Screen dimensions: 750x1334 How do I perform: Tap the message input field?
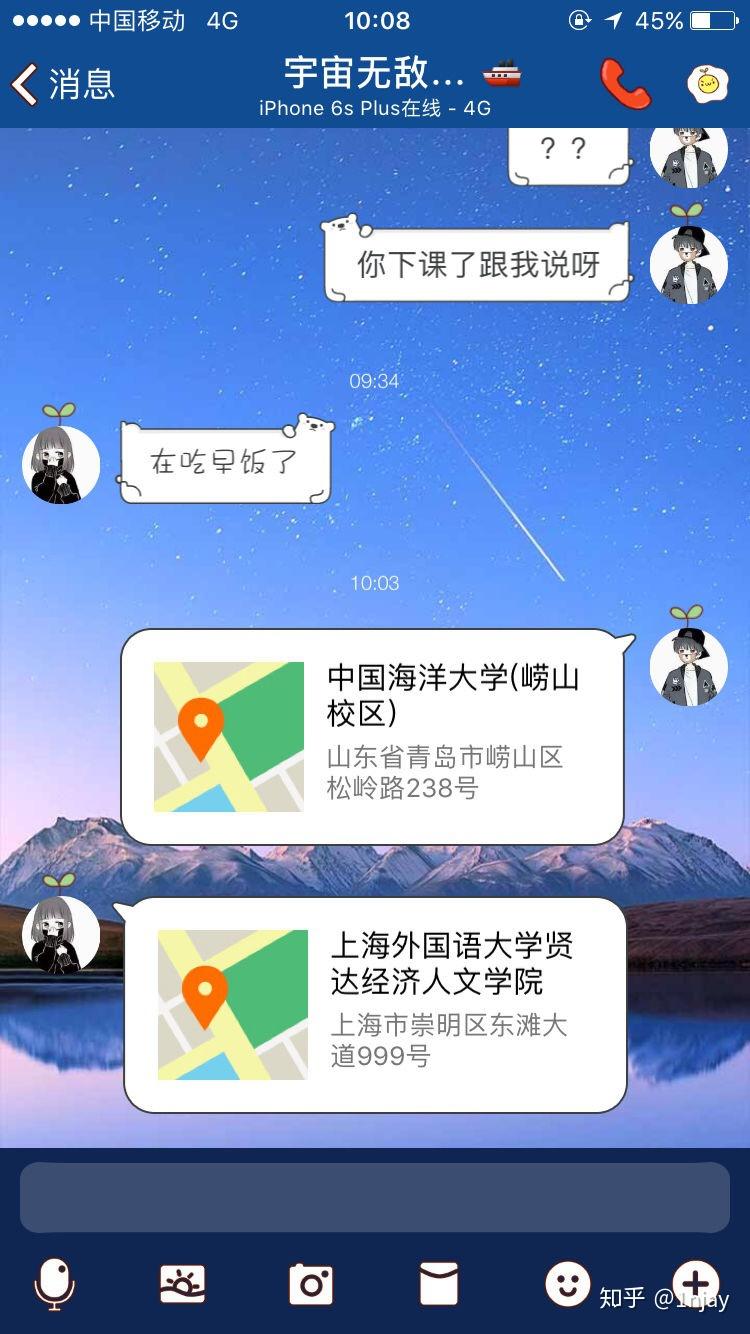tap(375, 1197)
